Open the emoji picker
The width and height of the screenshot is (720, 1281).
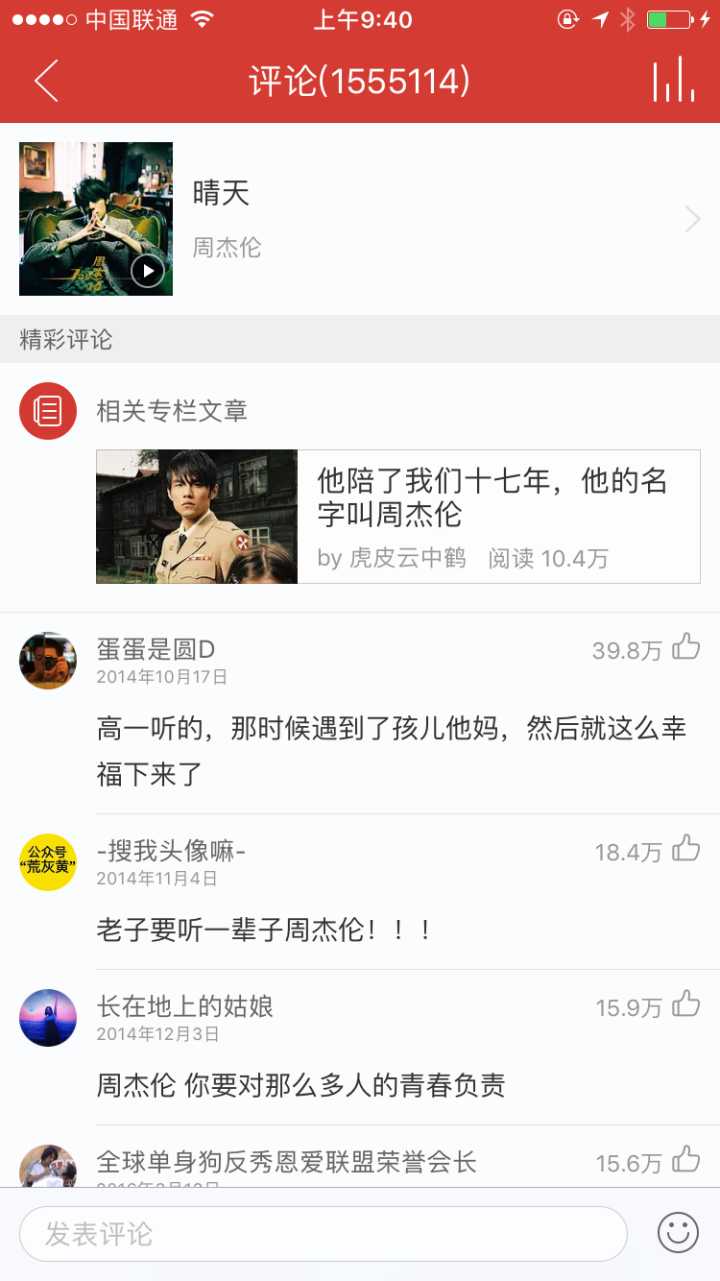678,1233
